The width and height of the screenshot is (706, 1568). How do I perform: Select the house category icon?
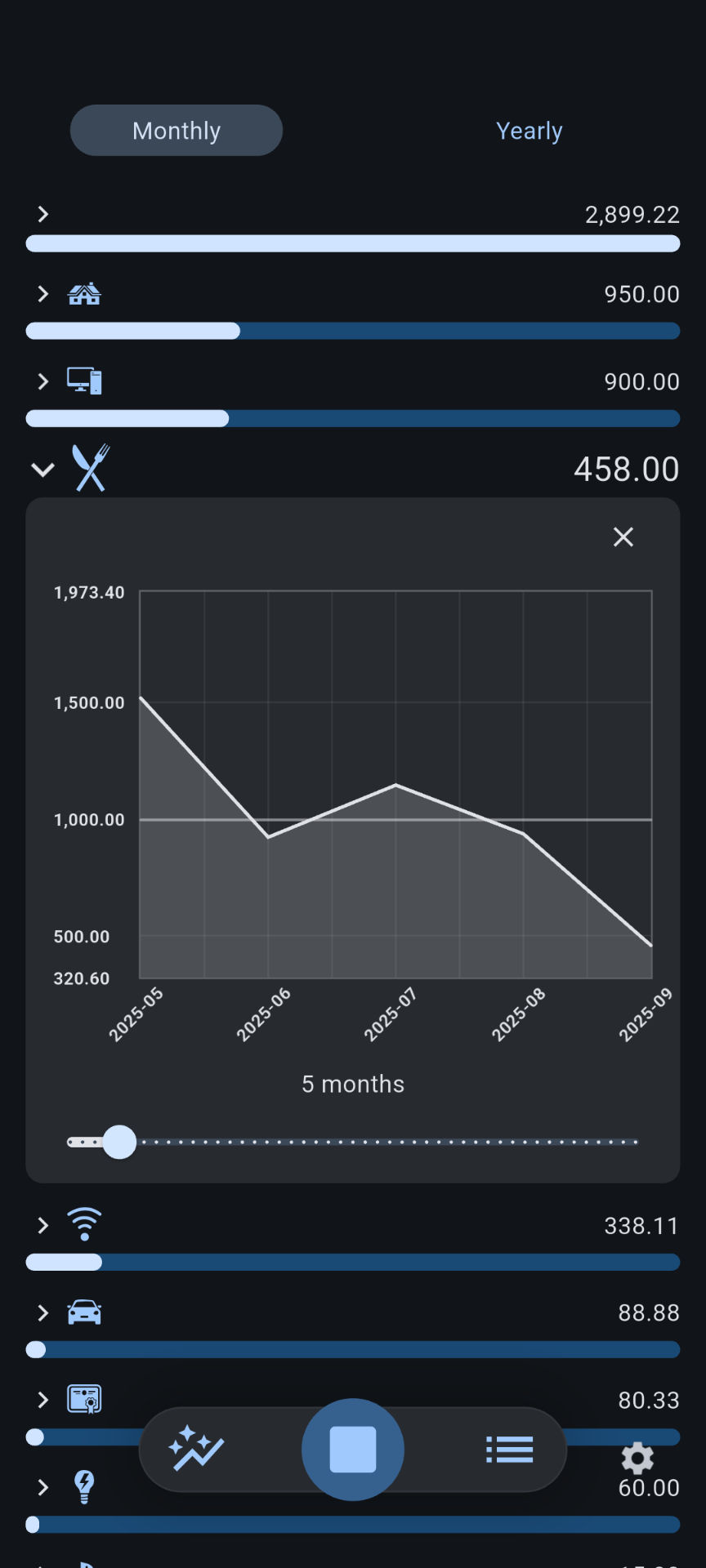pos(85,294)
